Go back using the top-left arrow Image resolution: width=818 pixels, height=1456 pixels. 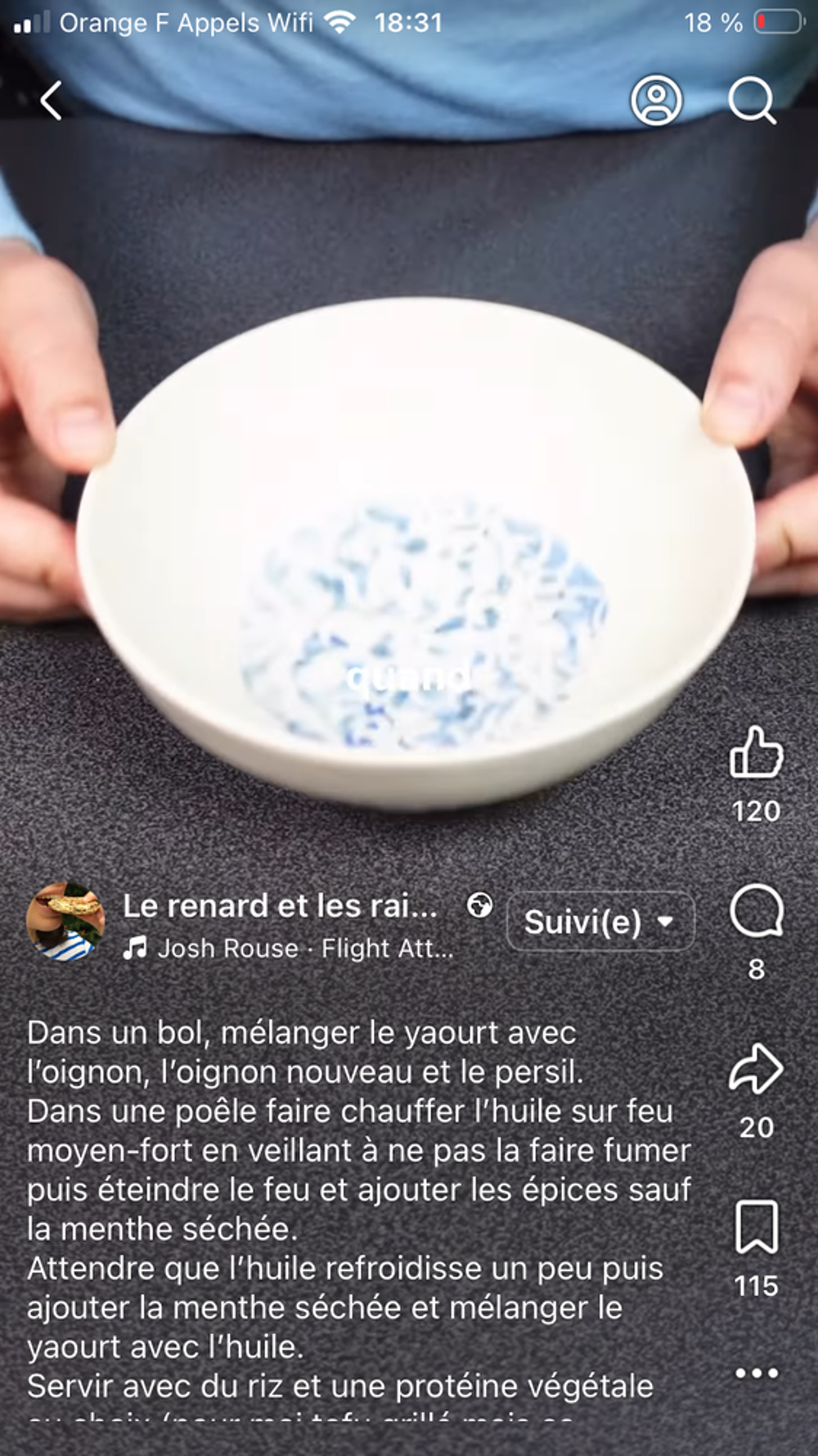click(51, 101)
